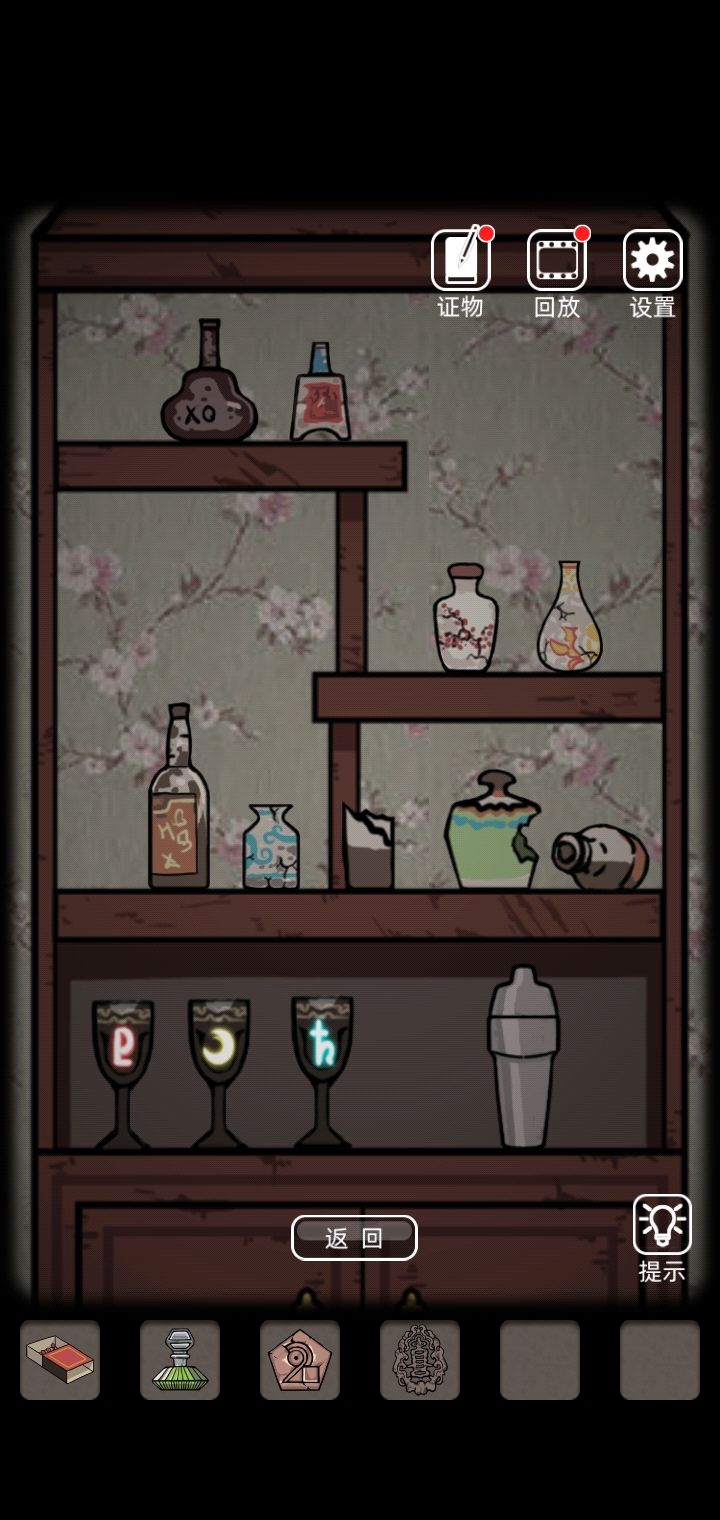
Task: Select the bronze pentagon token with number 2
Action: pyautogui.click(x=300, y=1361)
